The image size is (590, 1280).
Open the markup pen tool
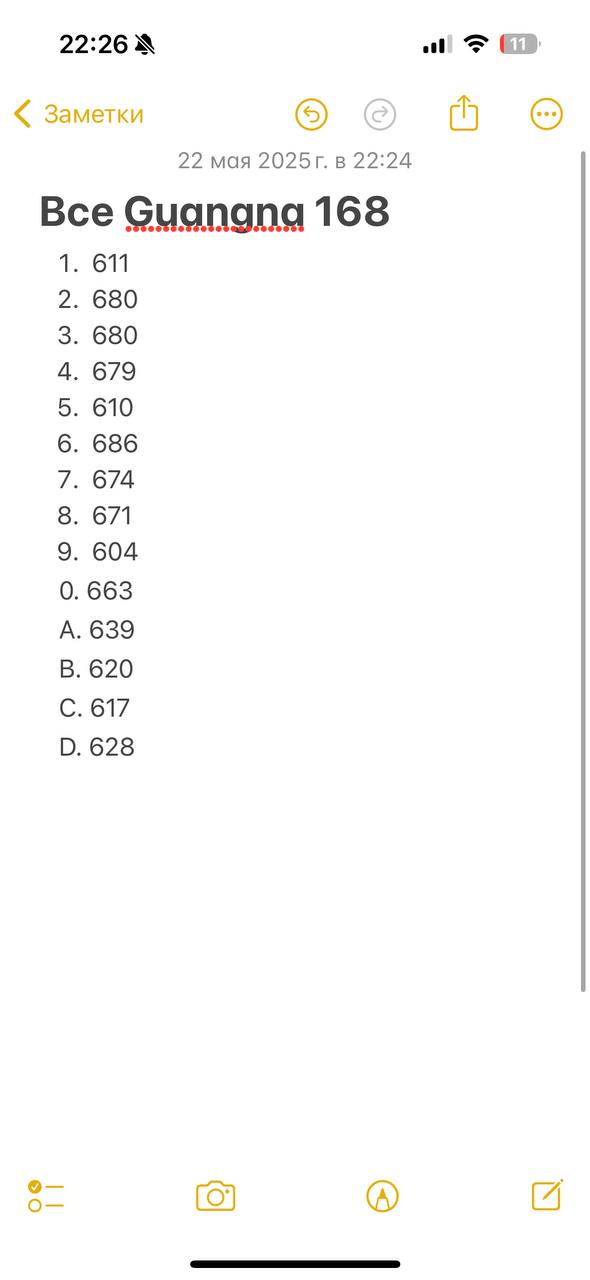tap(383, 1195)
